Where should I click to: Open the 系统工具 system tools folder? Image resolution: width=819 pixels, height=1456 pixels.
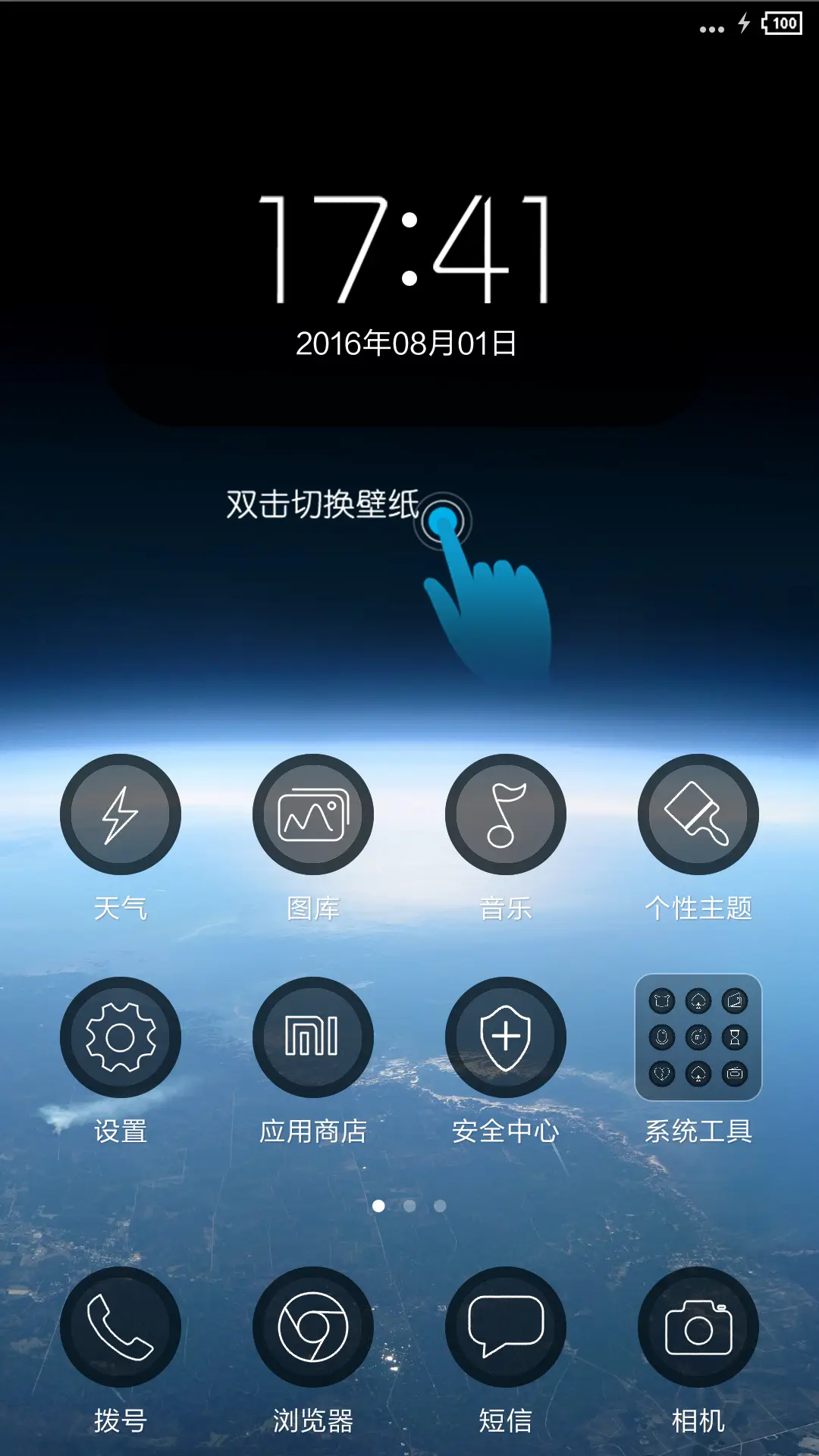698,1037
